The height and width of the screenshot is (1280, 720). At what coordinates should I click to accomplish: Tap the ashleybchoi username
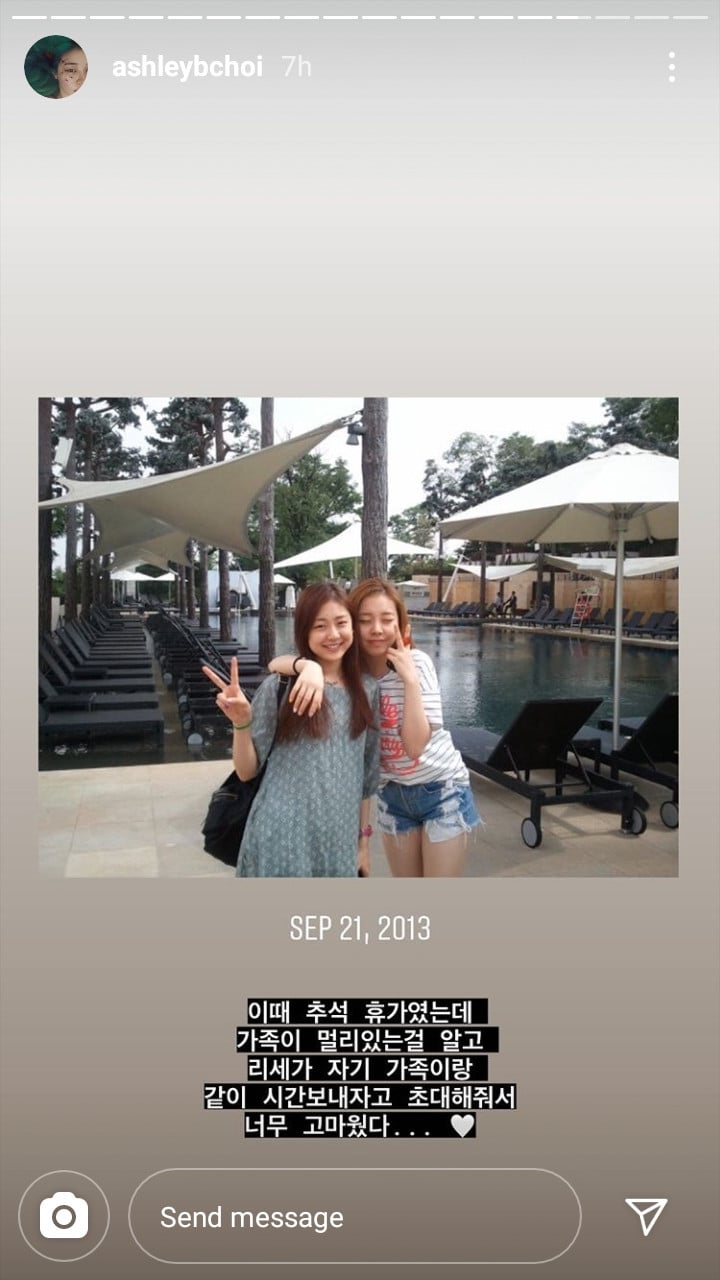187,67
